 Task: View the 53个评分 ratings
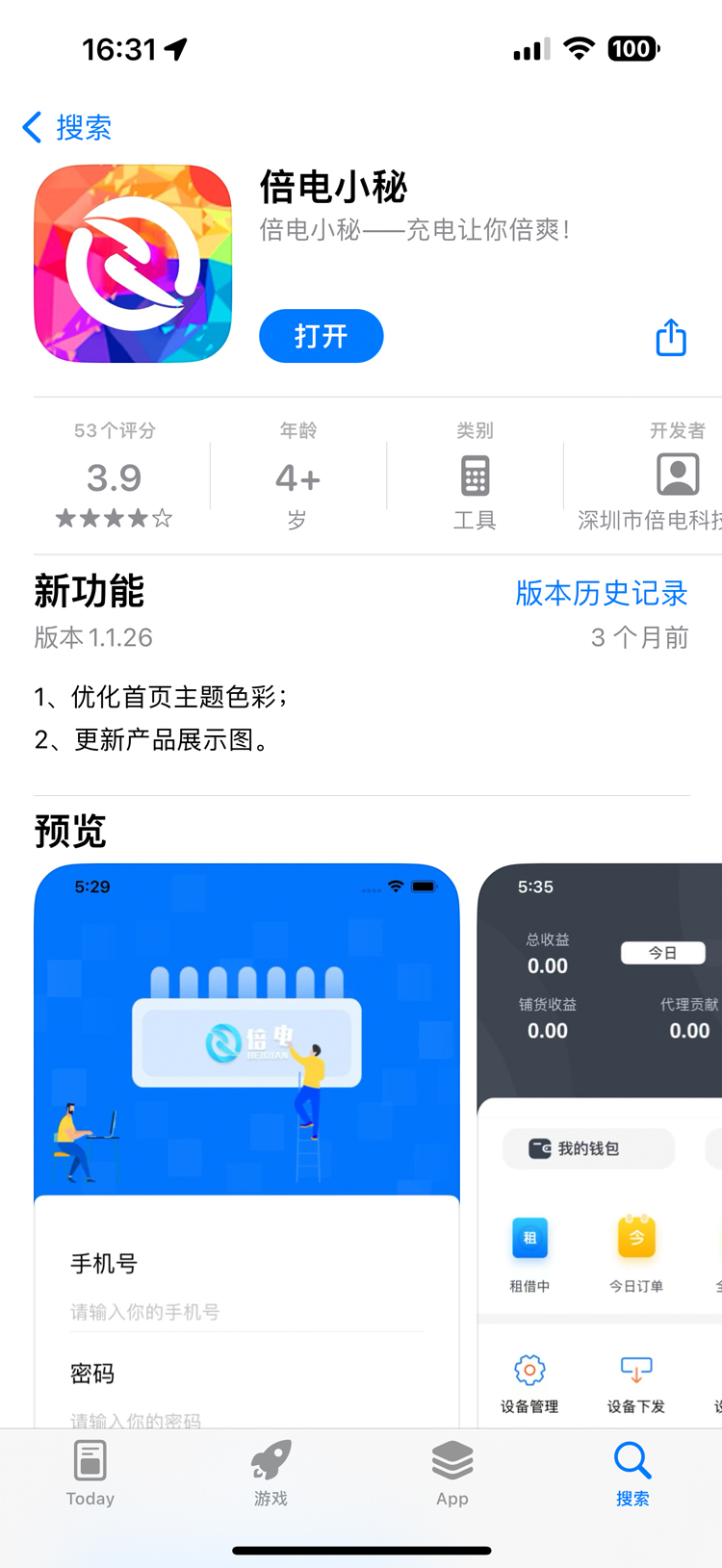(x=114, y=476)
